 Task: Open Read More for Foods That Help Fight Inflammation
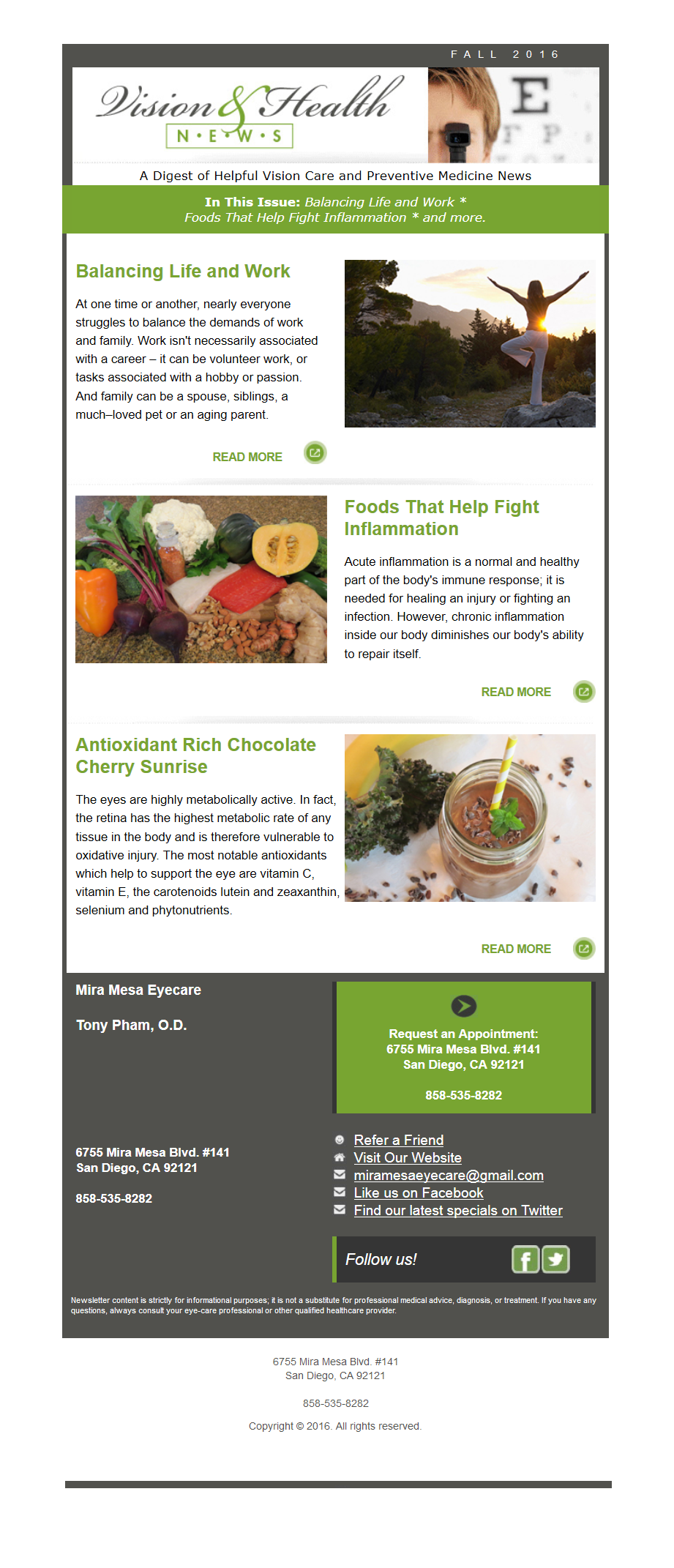[516, 692]
